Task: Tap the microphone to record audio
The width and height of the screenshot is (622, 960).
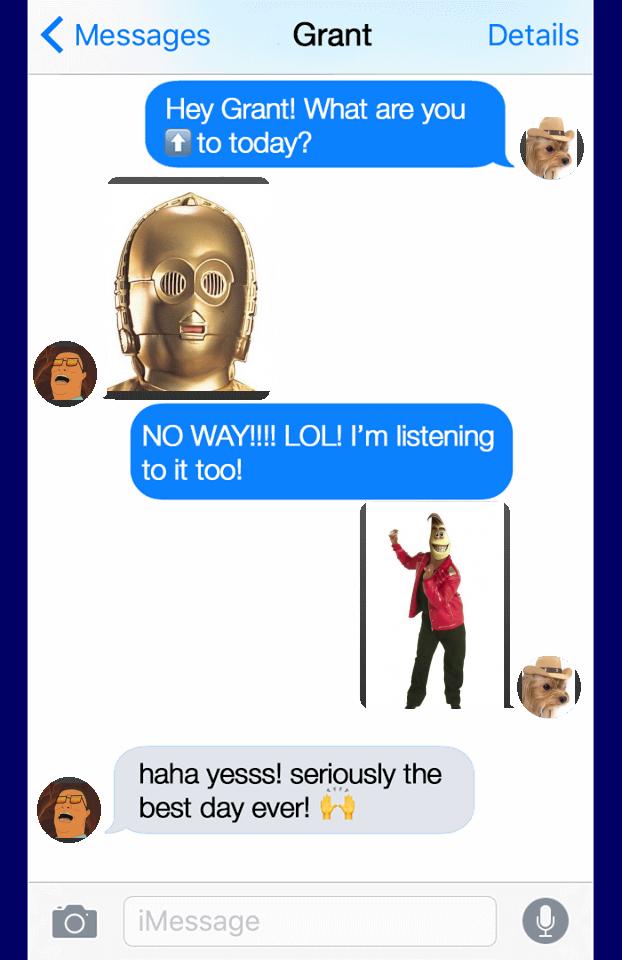Action: coord(545,921)
